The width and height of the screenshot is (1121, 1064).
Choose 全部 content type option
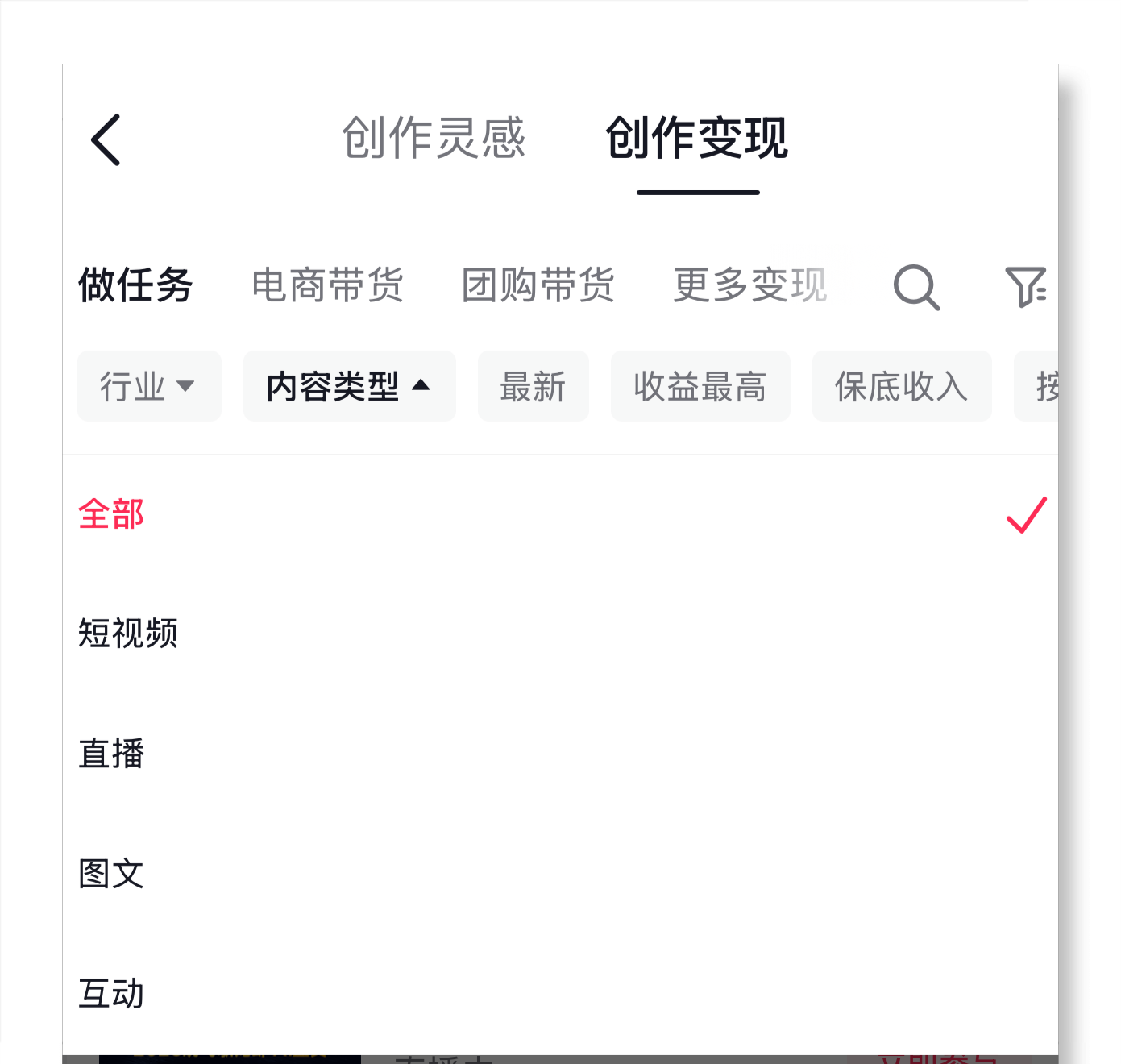pyautogui.click(x=111, y=514)
